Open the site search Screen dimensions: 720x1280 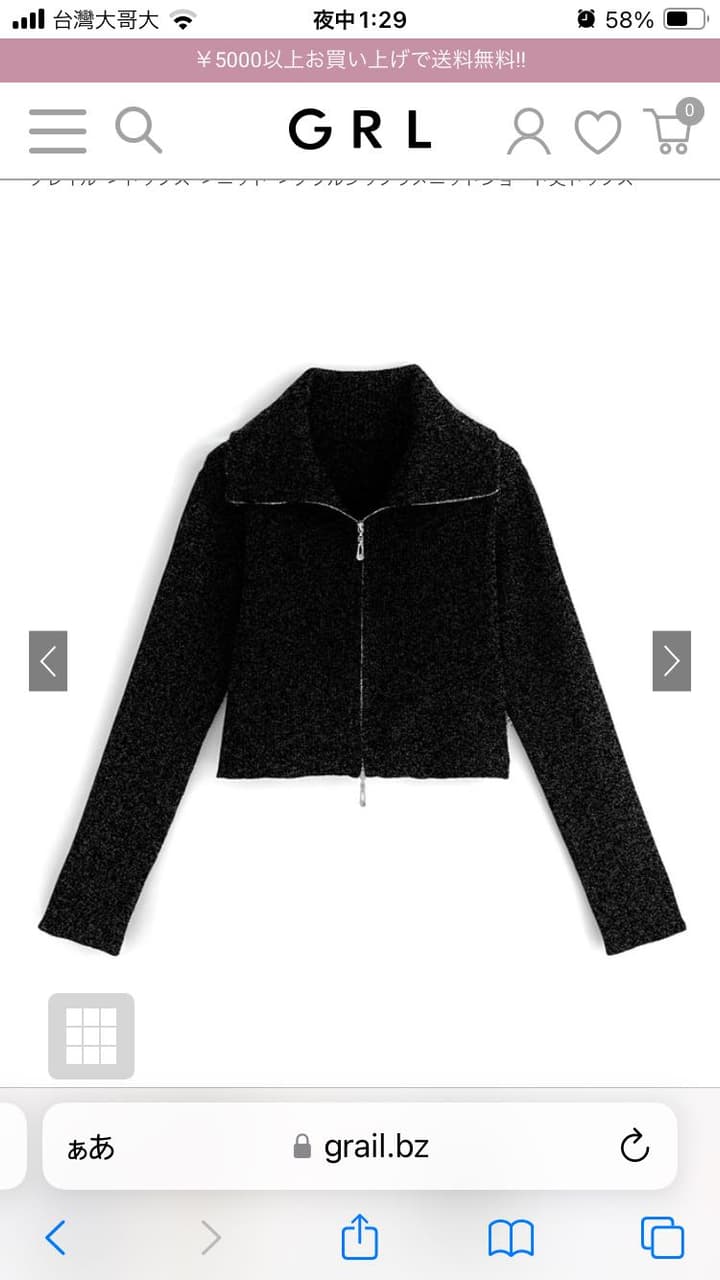click(138, 131)
